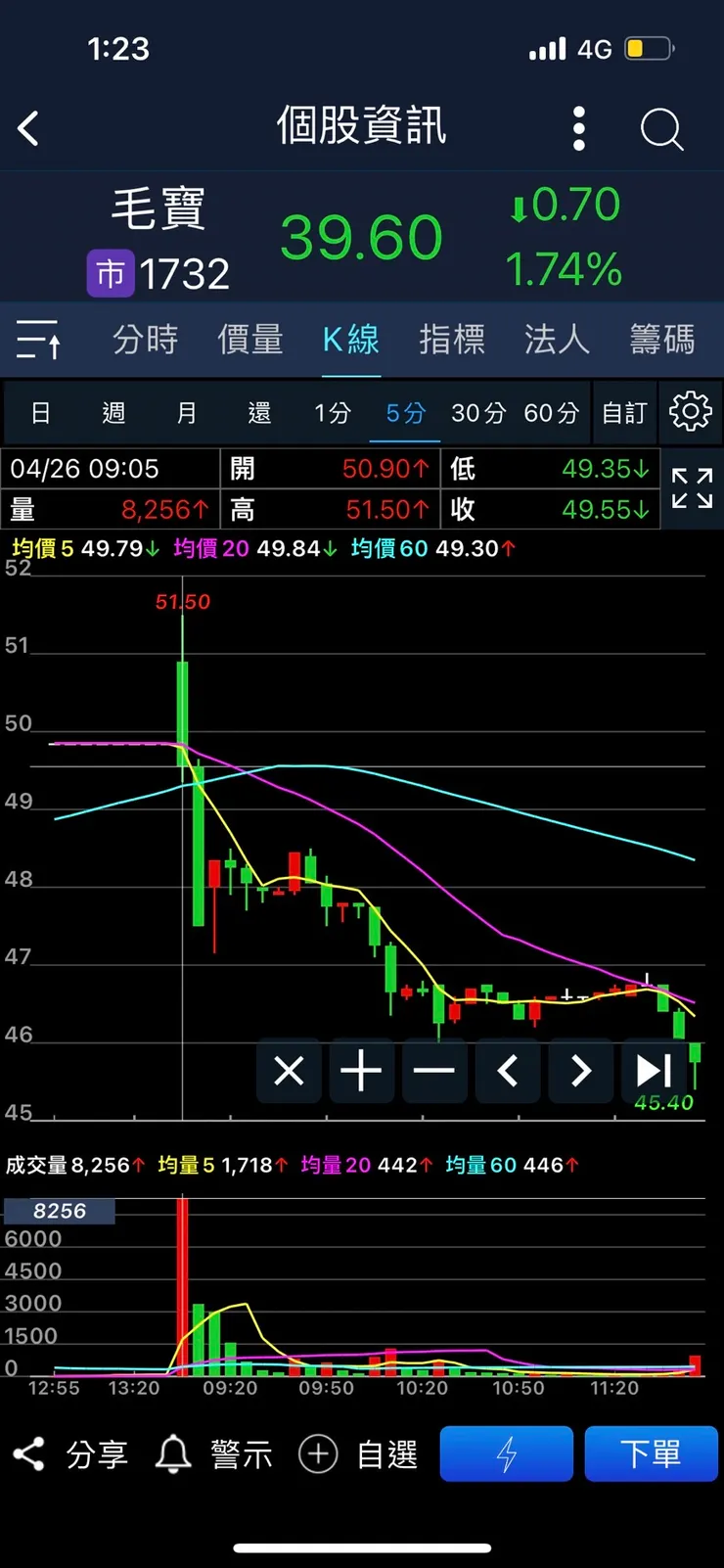Image resolution: width=724 pixels, height=1568 pixels.
Task: Select the 週 weekly K-line period
Action: (113, 413)
